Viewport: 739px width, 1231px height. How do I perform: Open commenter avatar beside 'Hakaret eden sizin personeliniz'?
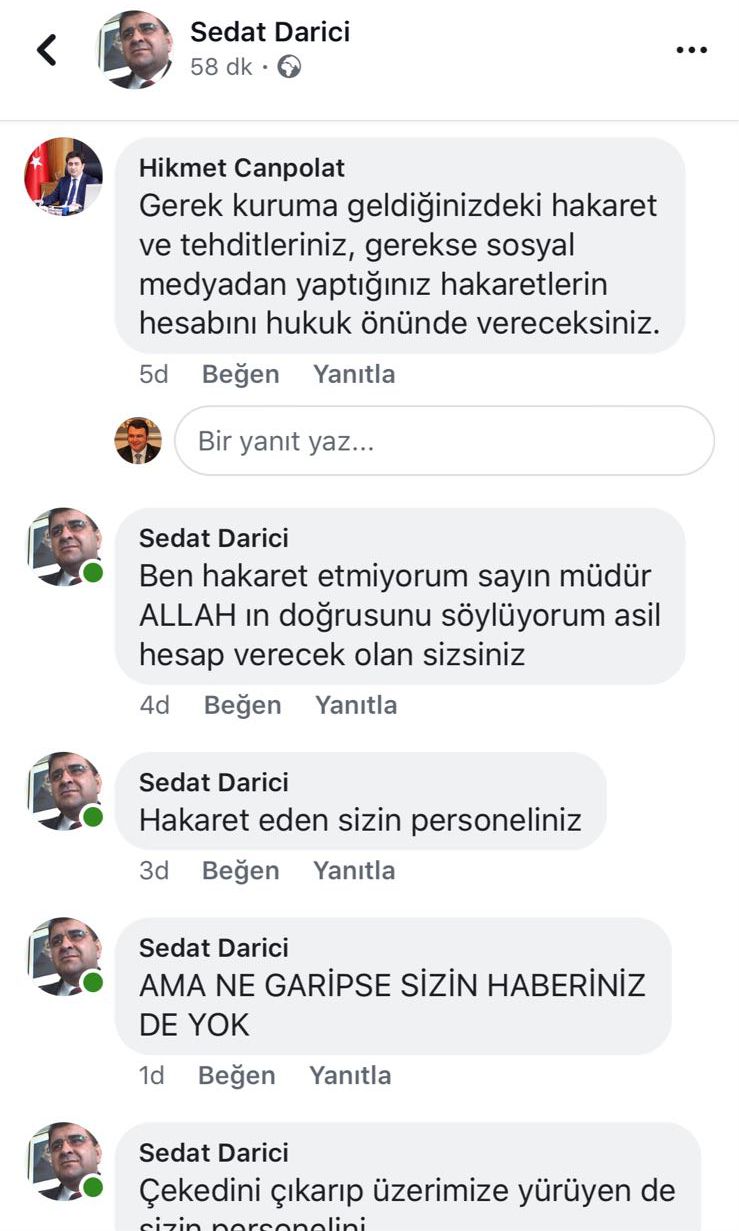pos(64,791)
